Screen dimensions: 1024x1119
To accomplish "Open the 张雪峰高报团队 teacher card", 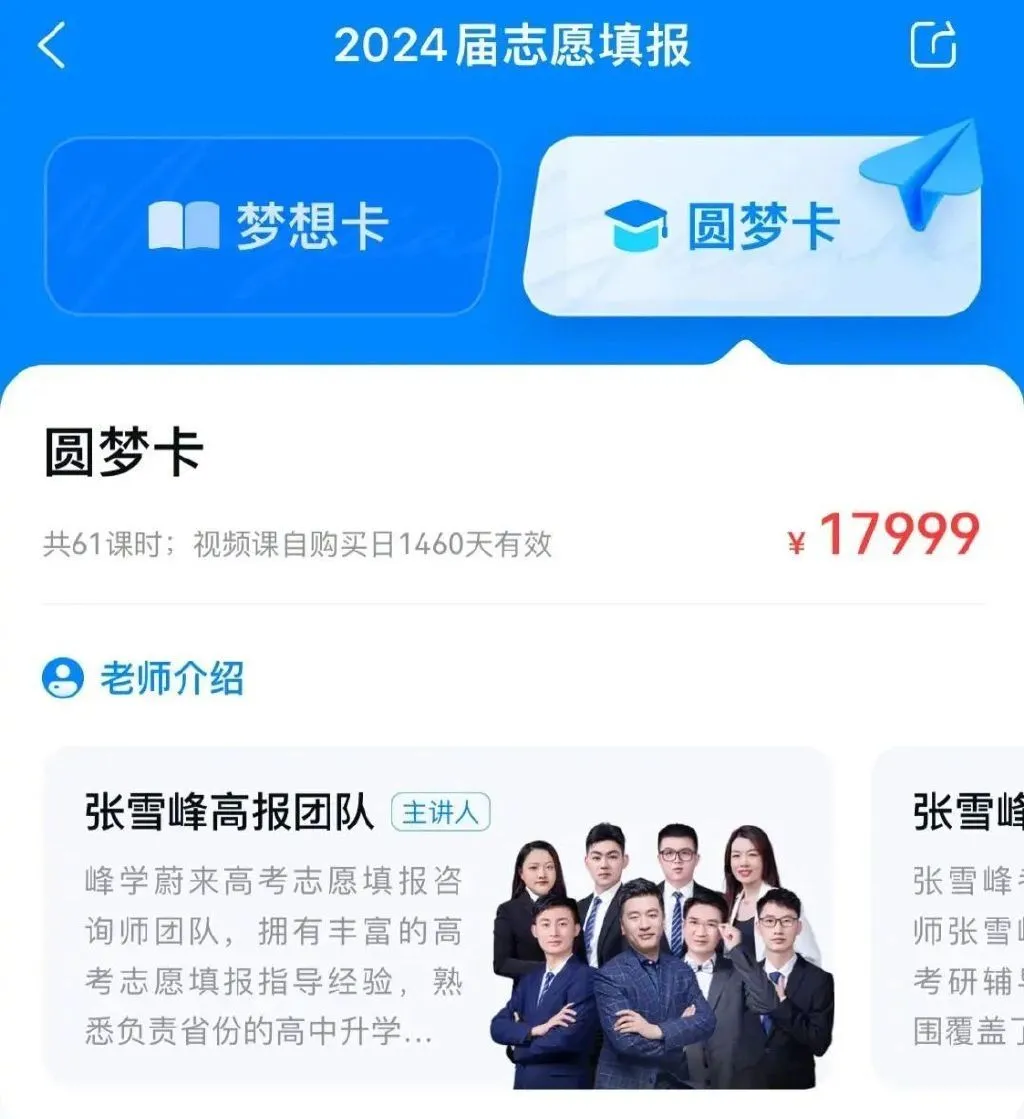I will [x=437, y=915].
